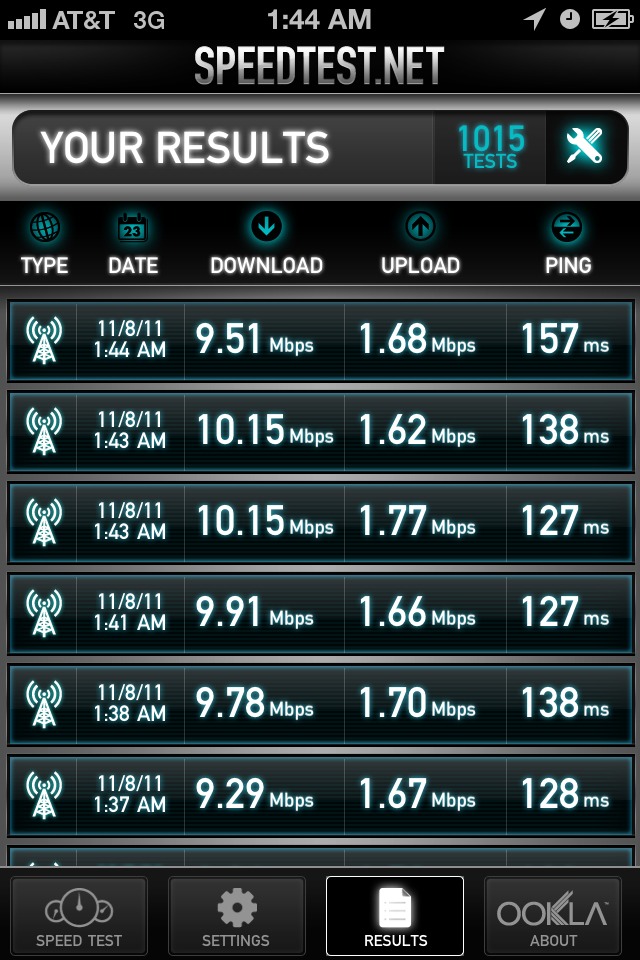
Task: Switch to the Settings tab
Action: tap(236, 916)
